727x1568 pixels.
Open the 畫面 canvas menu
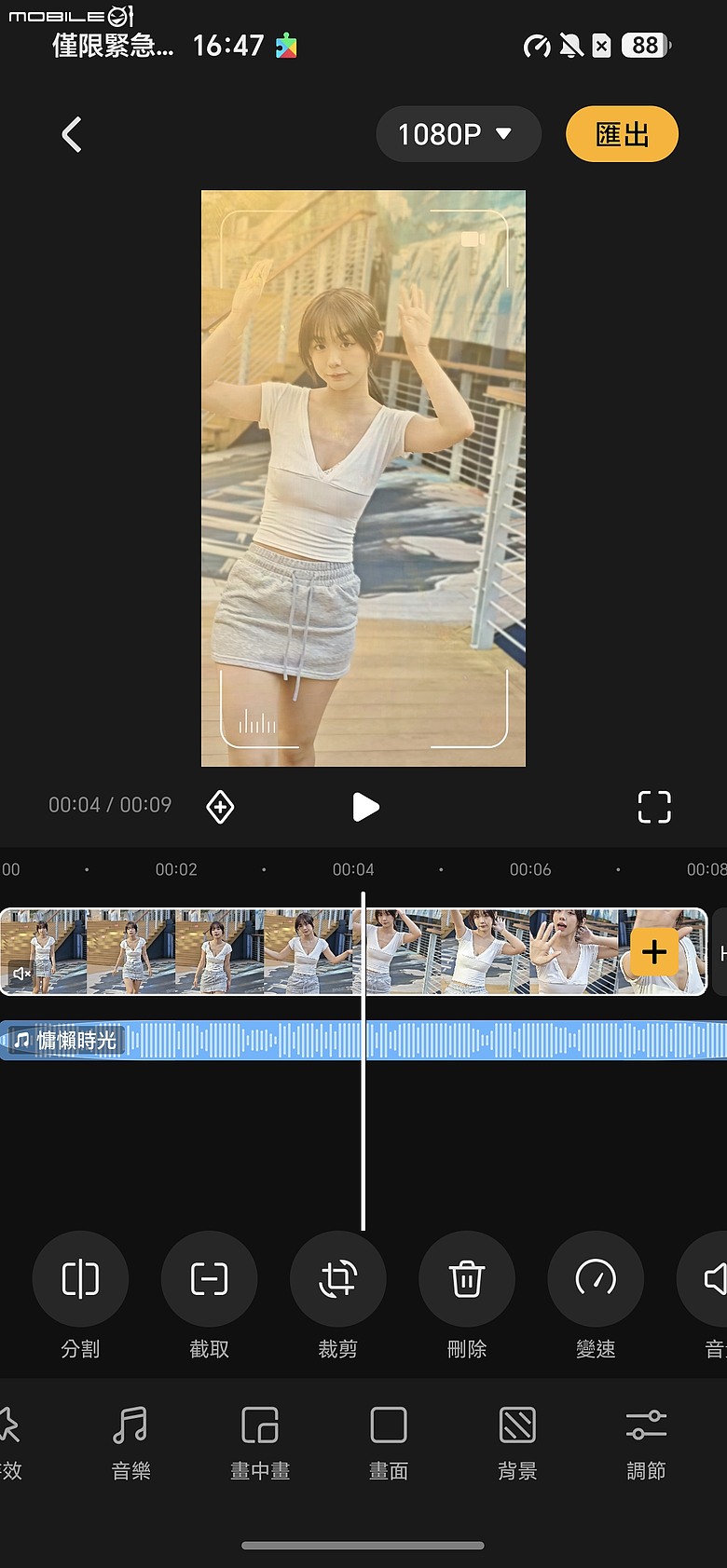(x=389, y=1443)
